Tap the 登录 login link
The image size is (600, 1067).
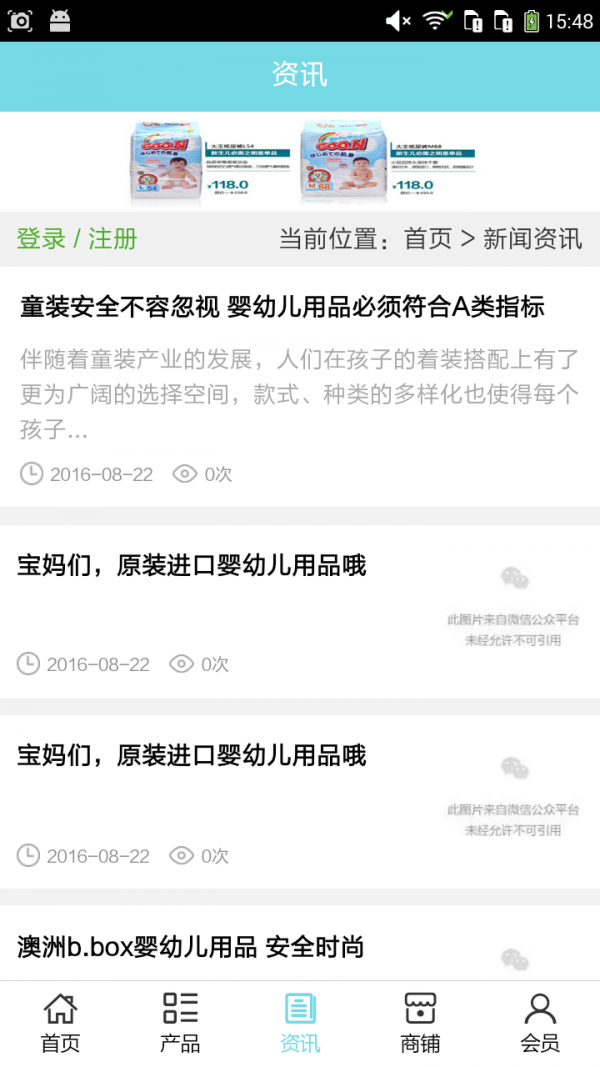41,239
